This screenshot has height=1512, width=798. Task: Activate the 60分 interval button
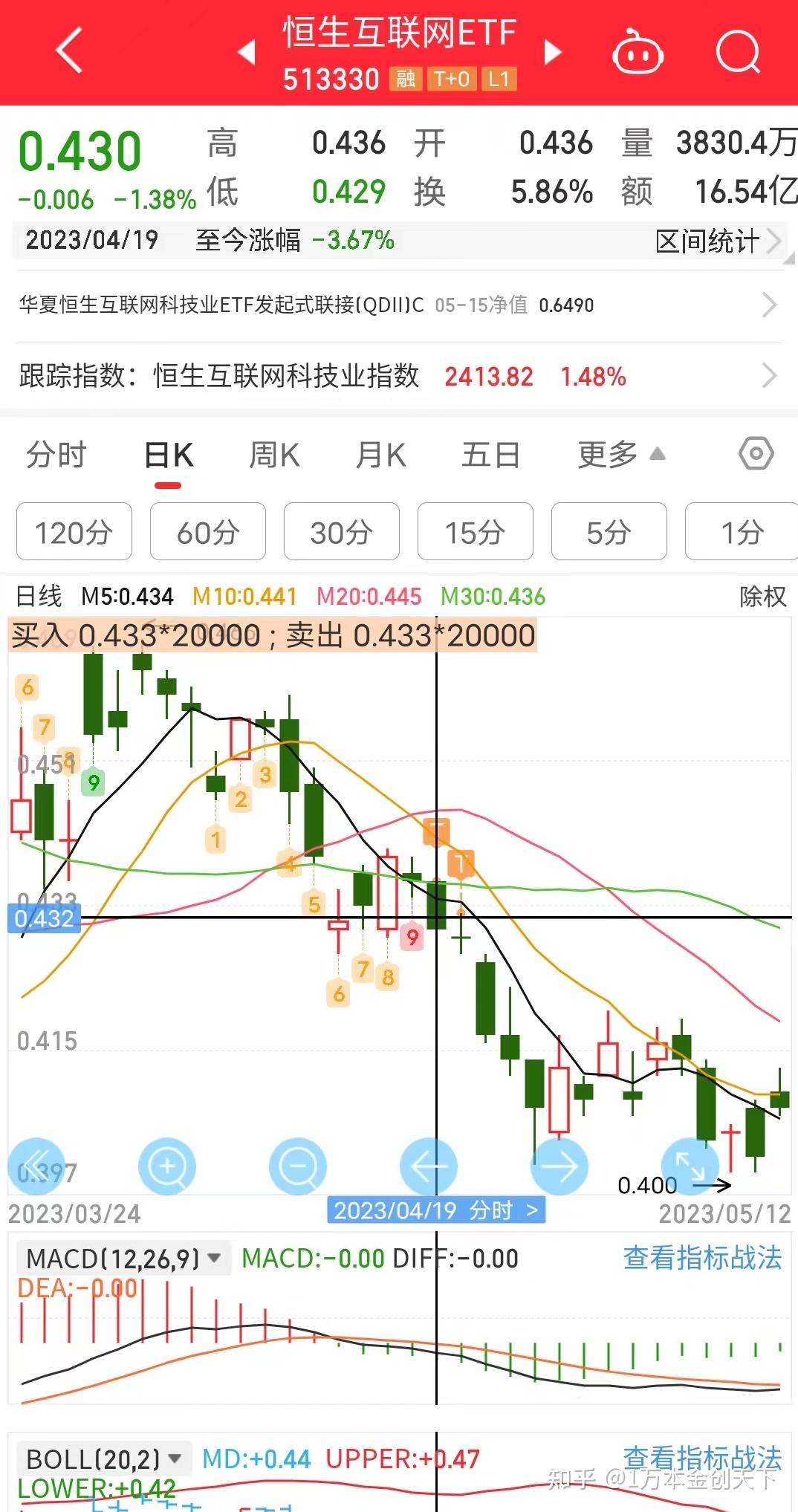click(x=207, y=532)
